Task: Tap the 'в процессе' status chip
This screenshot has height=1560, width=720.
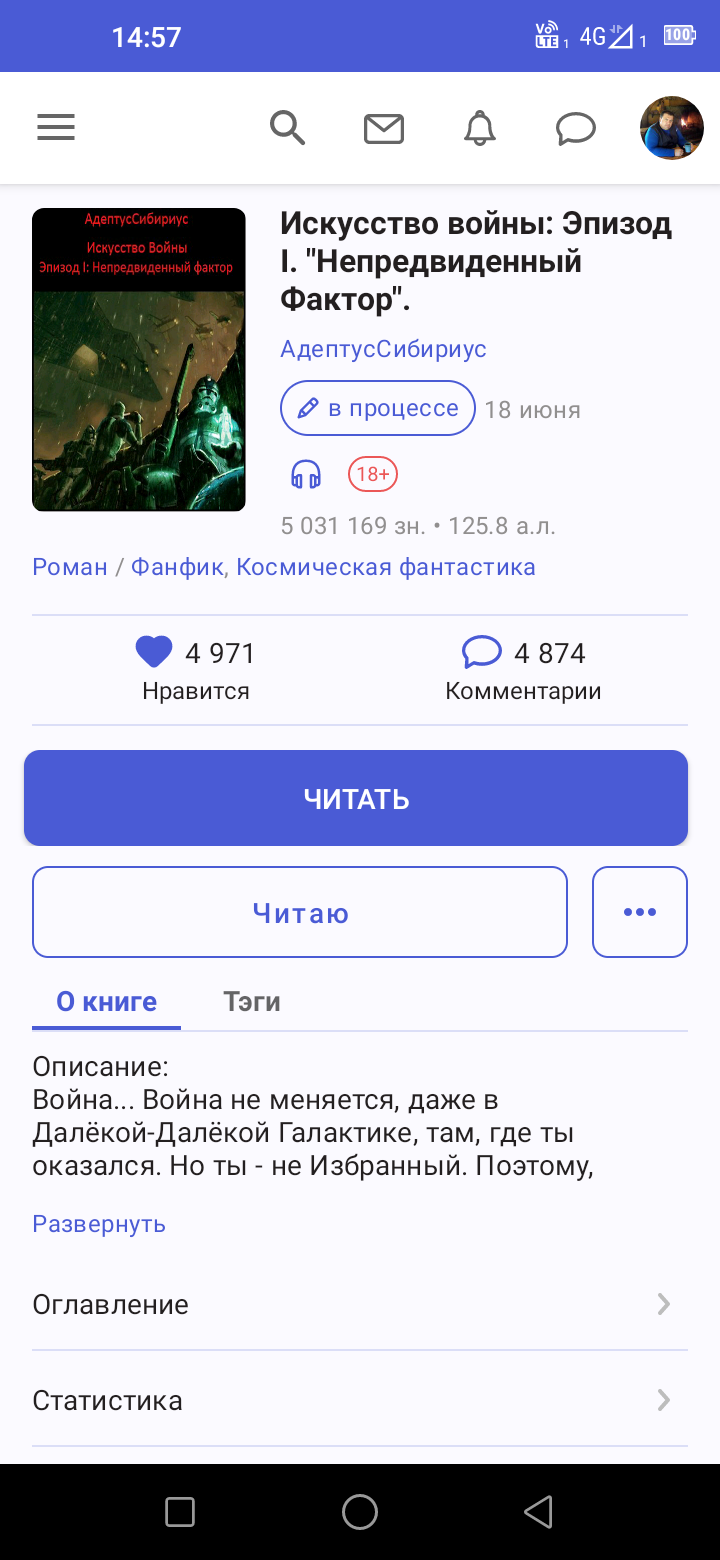Action: tap(377, 408)
